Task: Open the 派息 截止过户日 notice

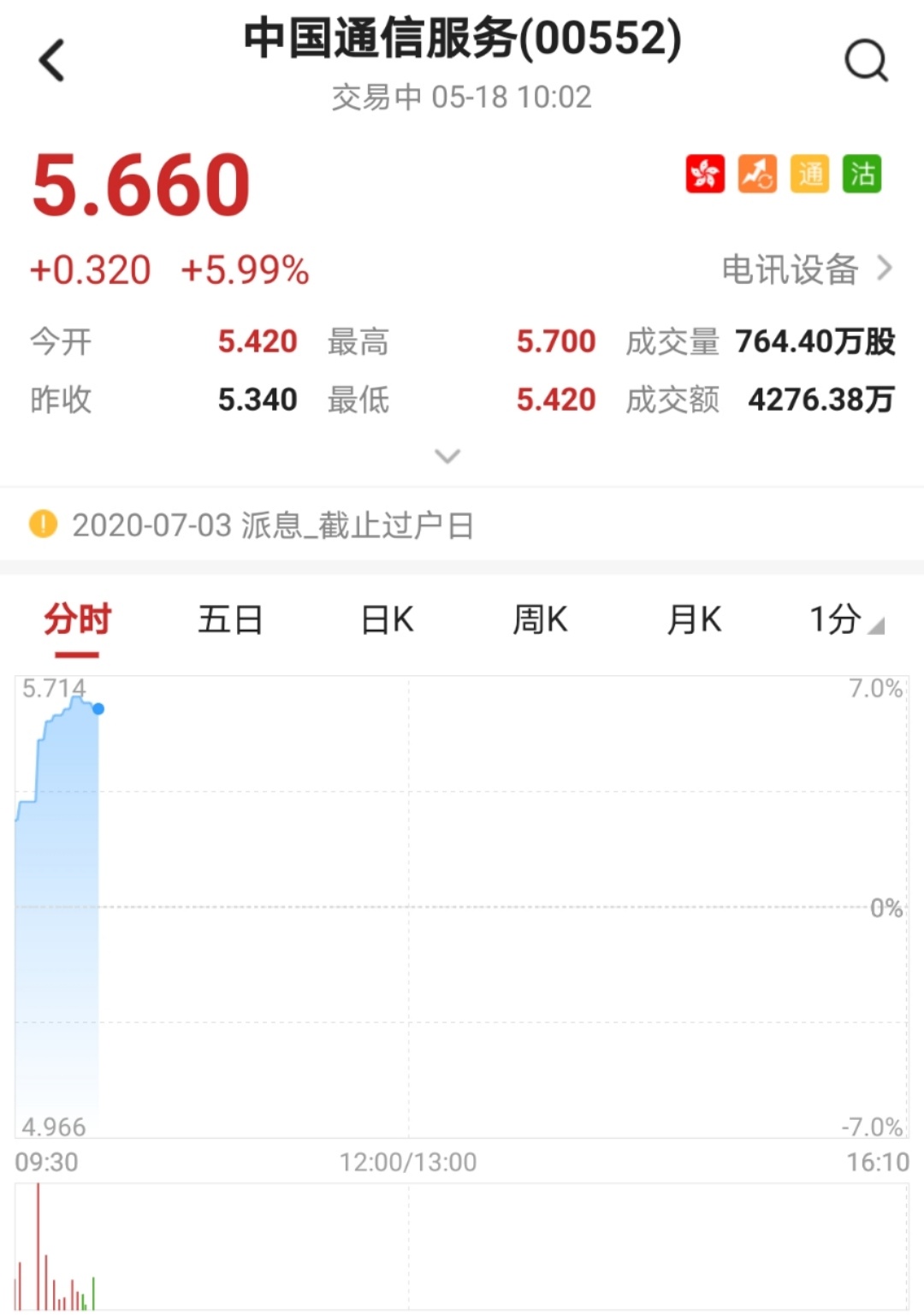Action: [x=272, y=524]
